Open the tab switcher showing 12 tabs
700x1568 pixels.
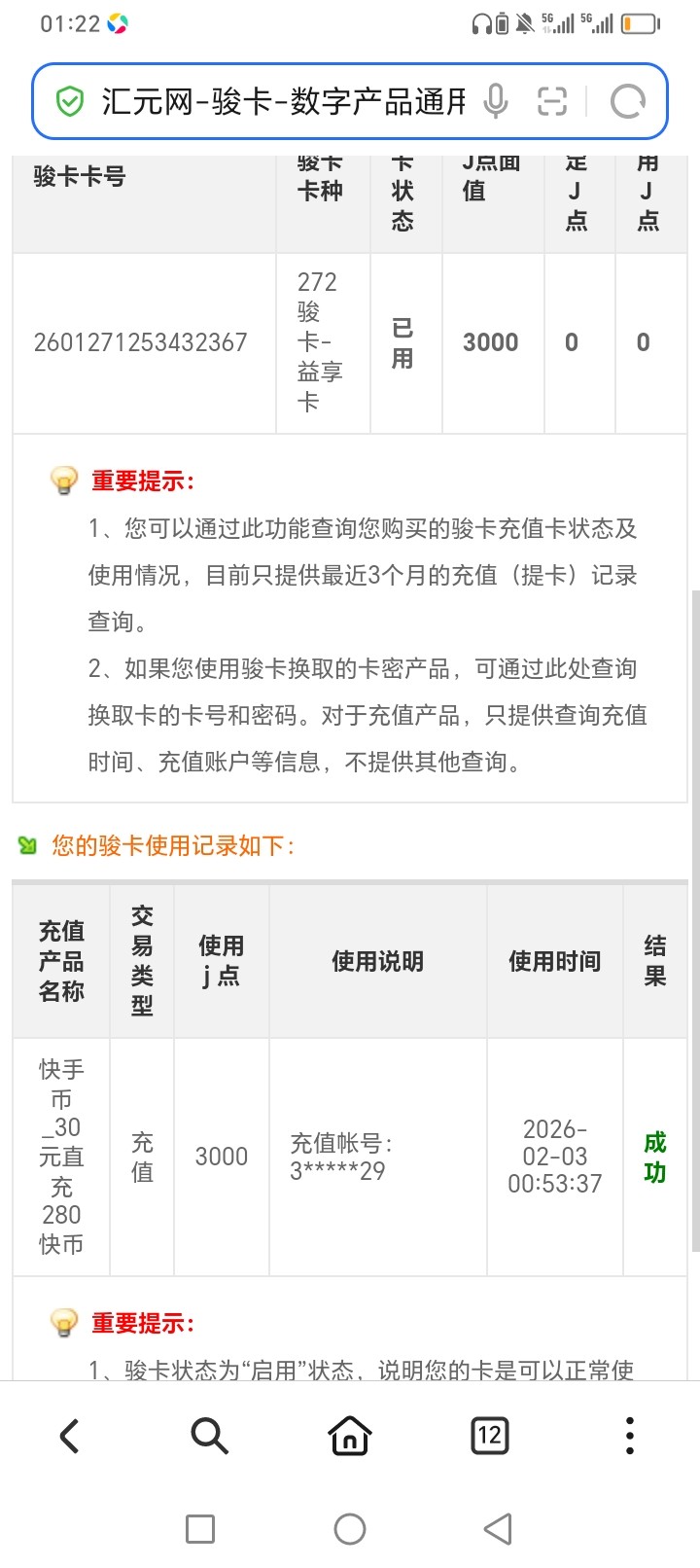[489, 1436]
